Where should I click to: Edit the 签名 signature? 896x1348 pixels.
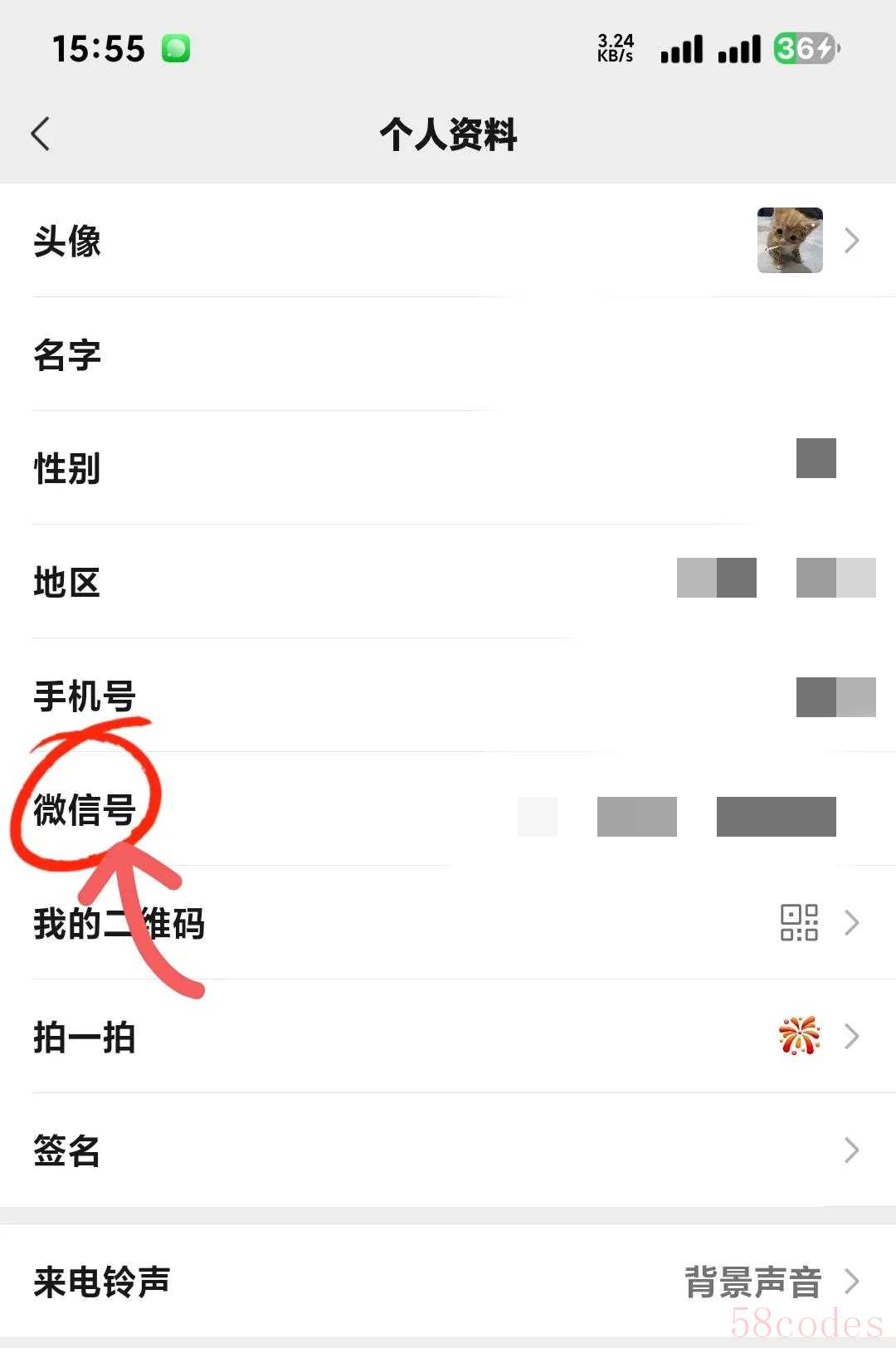[448, 1150]
